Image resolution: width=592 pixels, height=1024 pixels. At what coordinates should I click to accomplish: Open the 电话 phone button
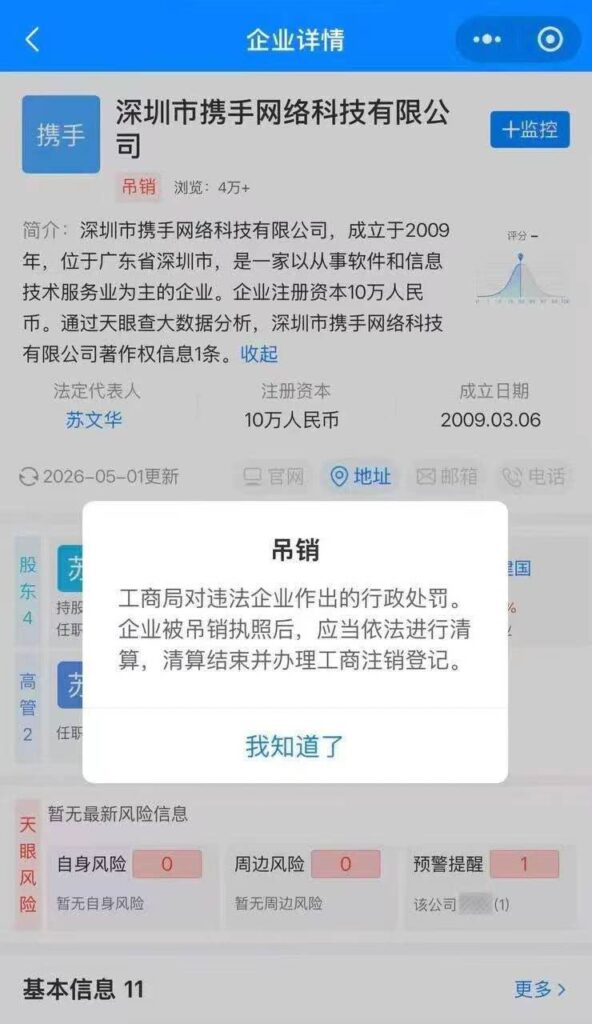click(534, 477)
